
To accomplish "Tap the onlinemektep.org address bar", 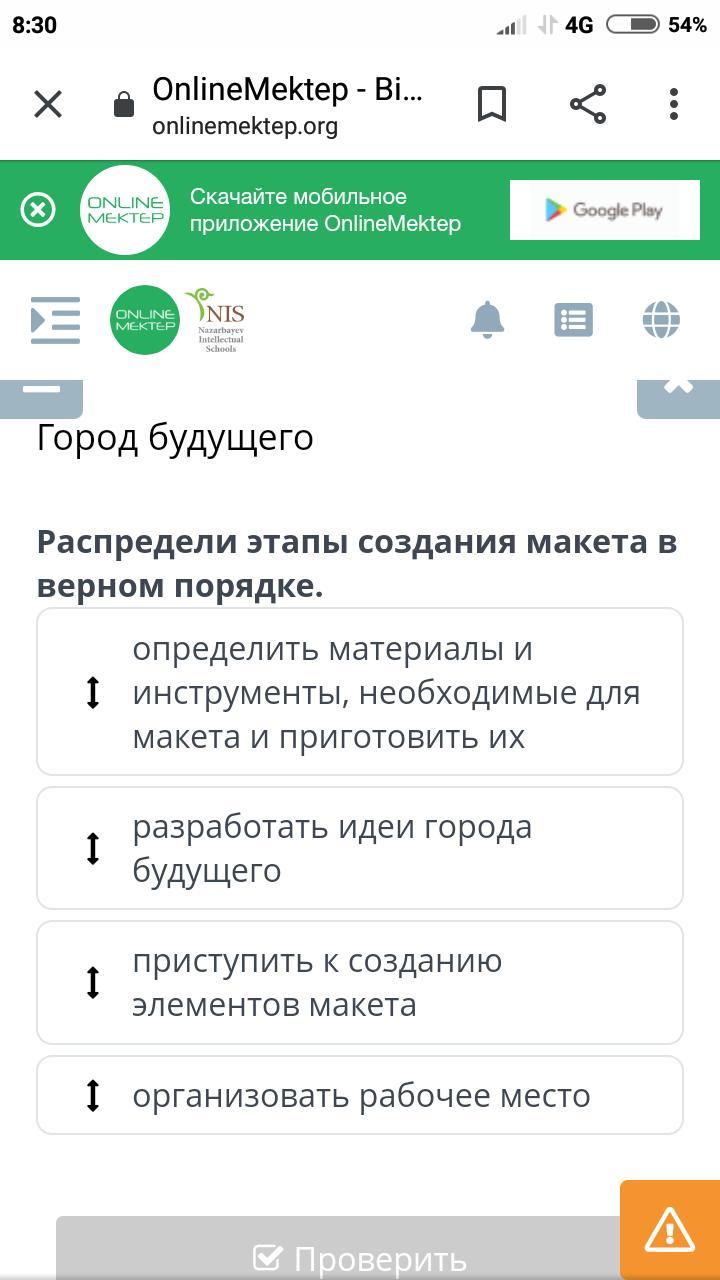I will click(287, 104).
